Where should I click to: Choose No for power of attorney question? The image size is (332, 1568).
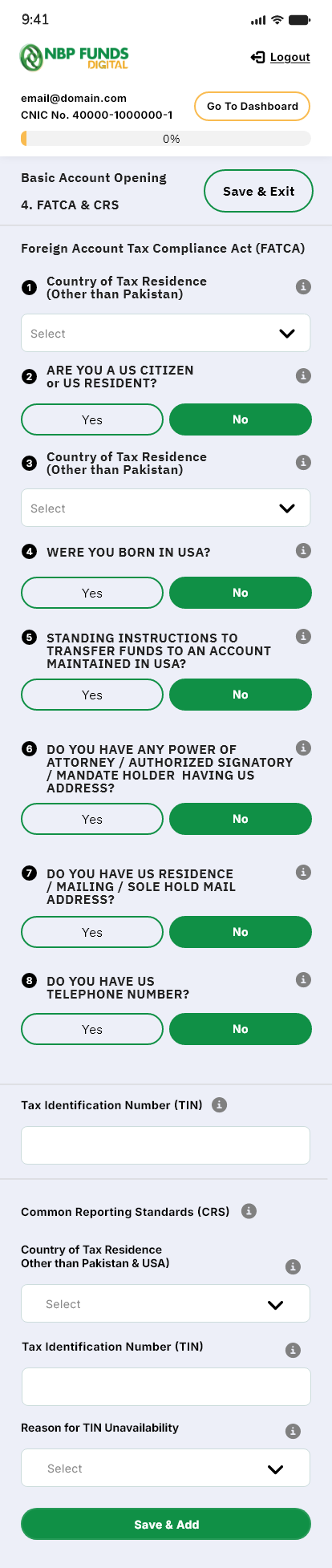(x=241, y=819)
